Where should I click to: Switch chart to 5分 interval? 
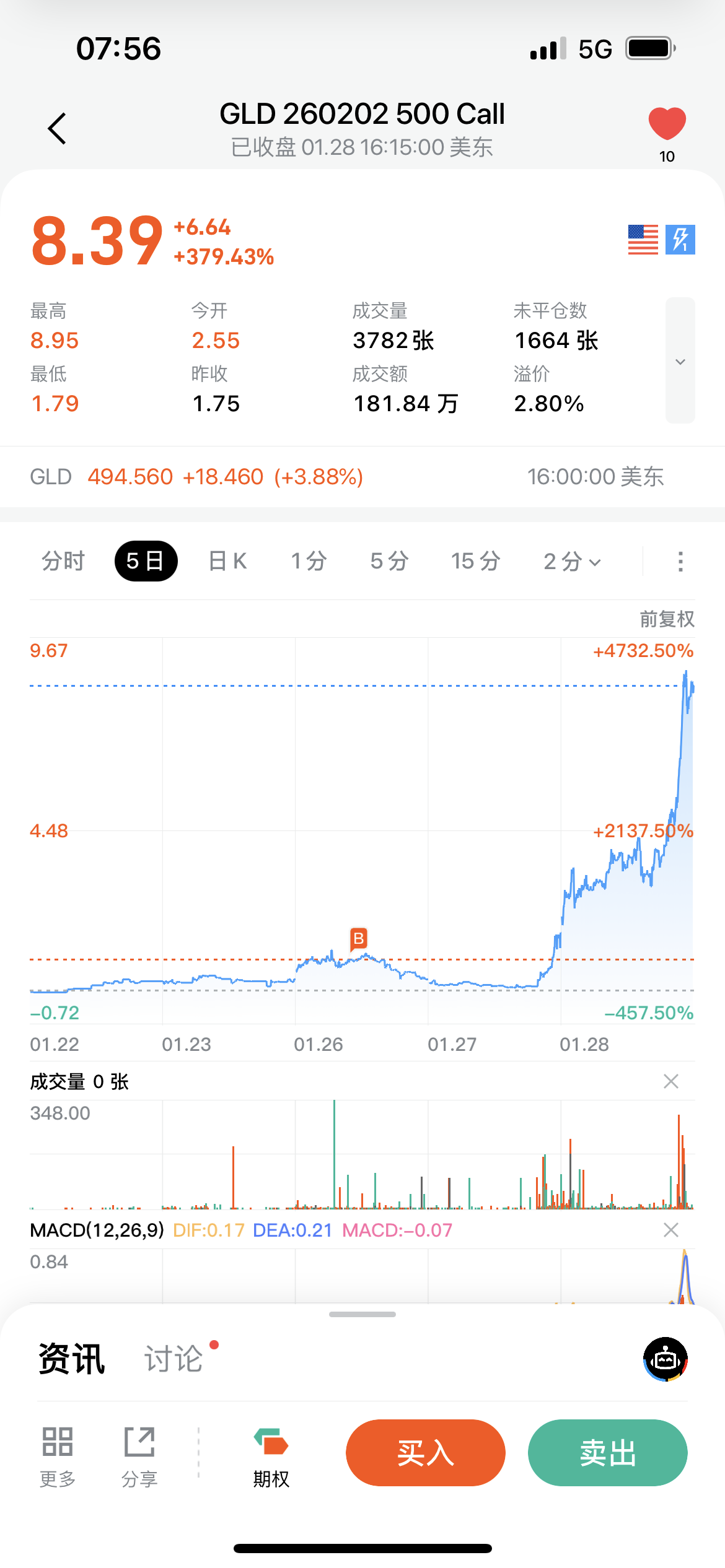389,562
